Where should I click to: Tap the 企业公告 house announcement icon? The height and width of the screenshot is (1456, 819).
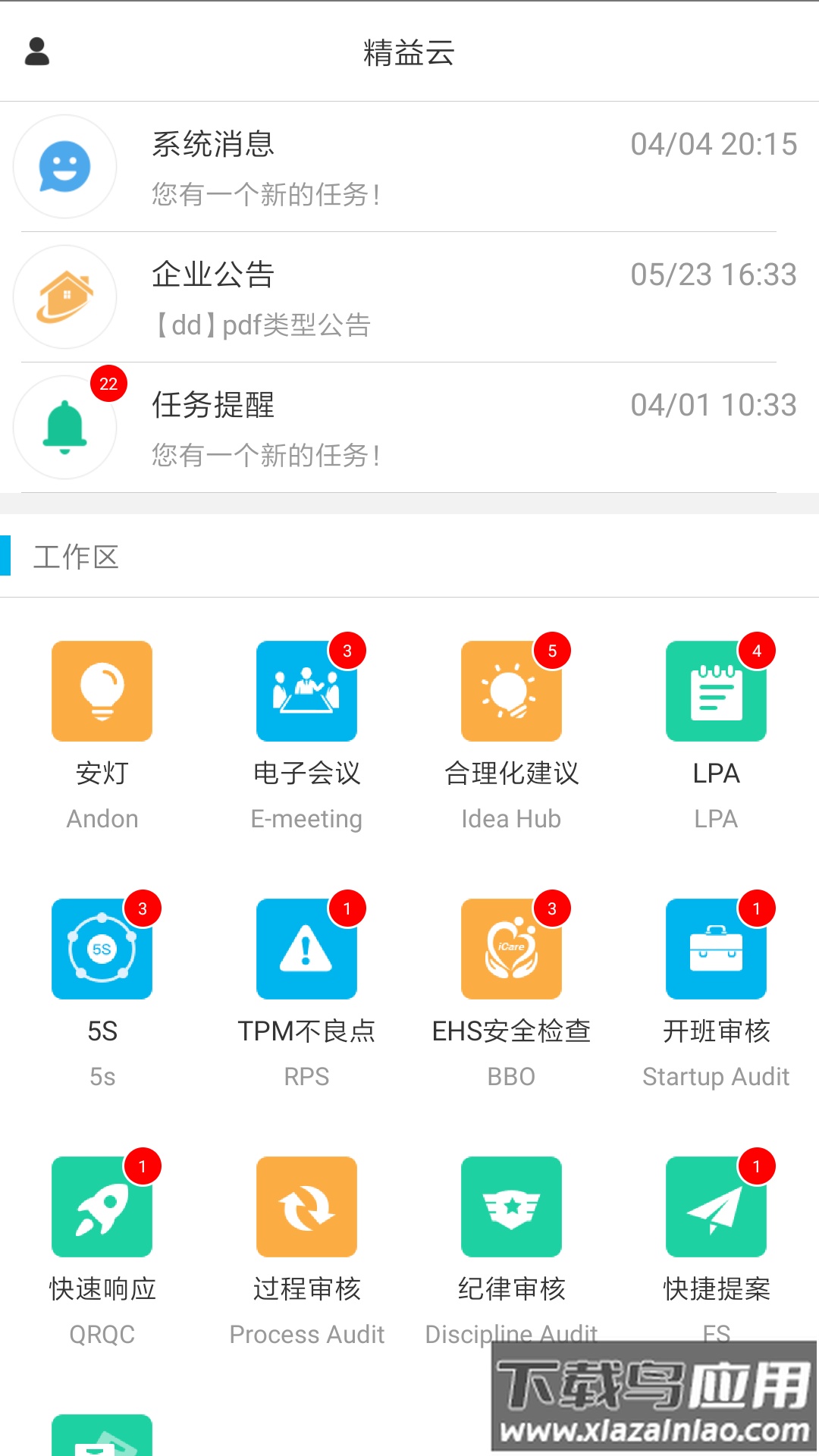[x=65, y=297]
